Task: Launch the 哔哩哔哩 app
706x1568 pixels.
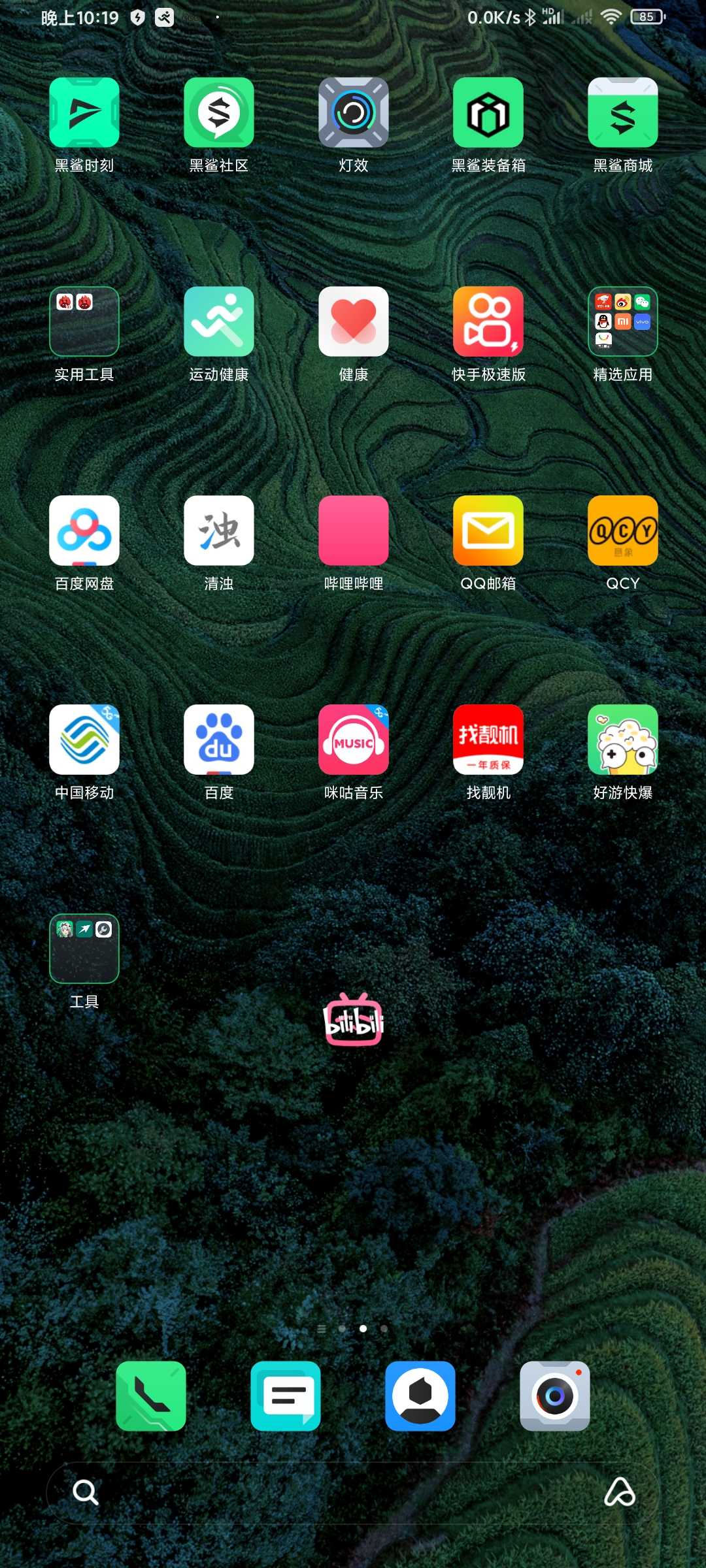Action: point(354,531)
